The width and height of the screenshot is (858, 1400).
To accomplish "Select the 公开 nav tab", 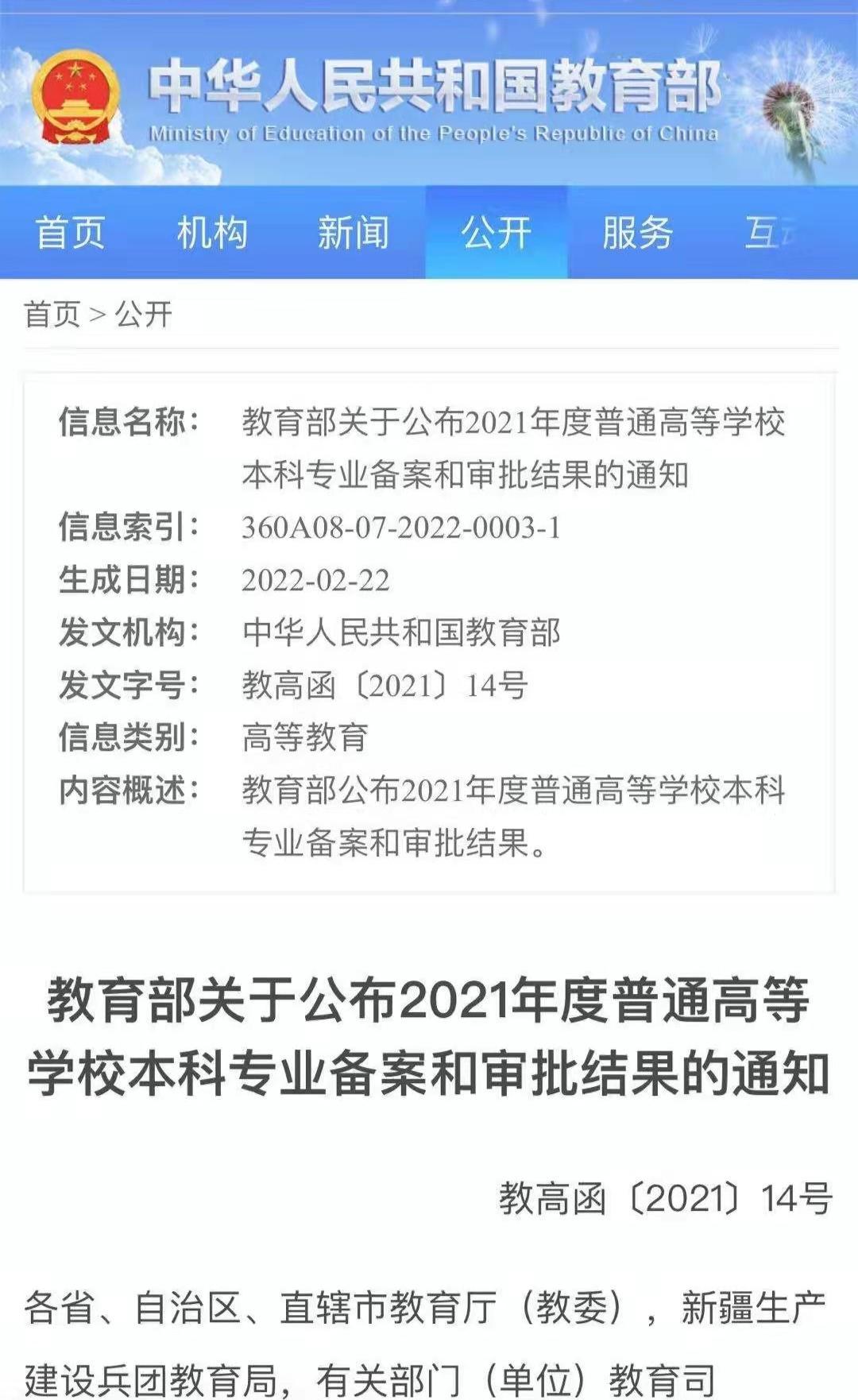I will pyautogui.click(x=497, y=233).
